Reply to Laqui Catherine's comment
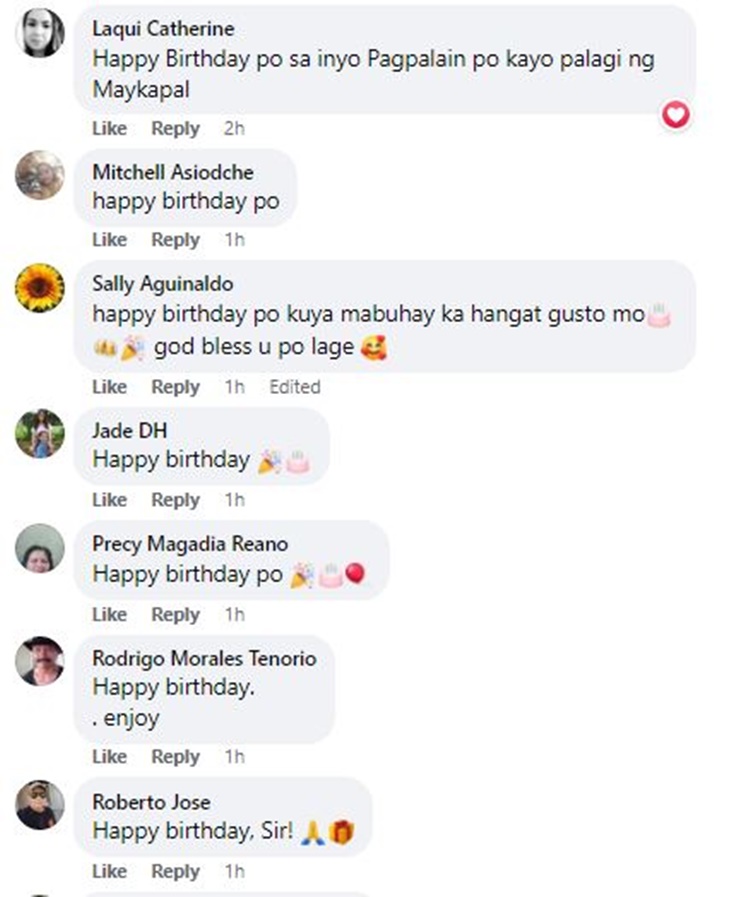 (x=175, y=128)
